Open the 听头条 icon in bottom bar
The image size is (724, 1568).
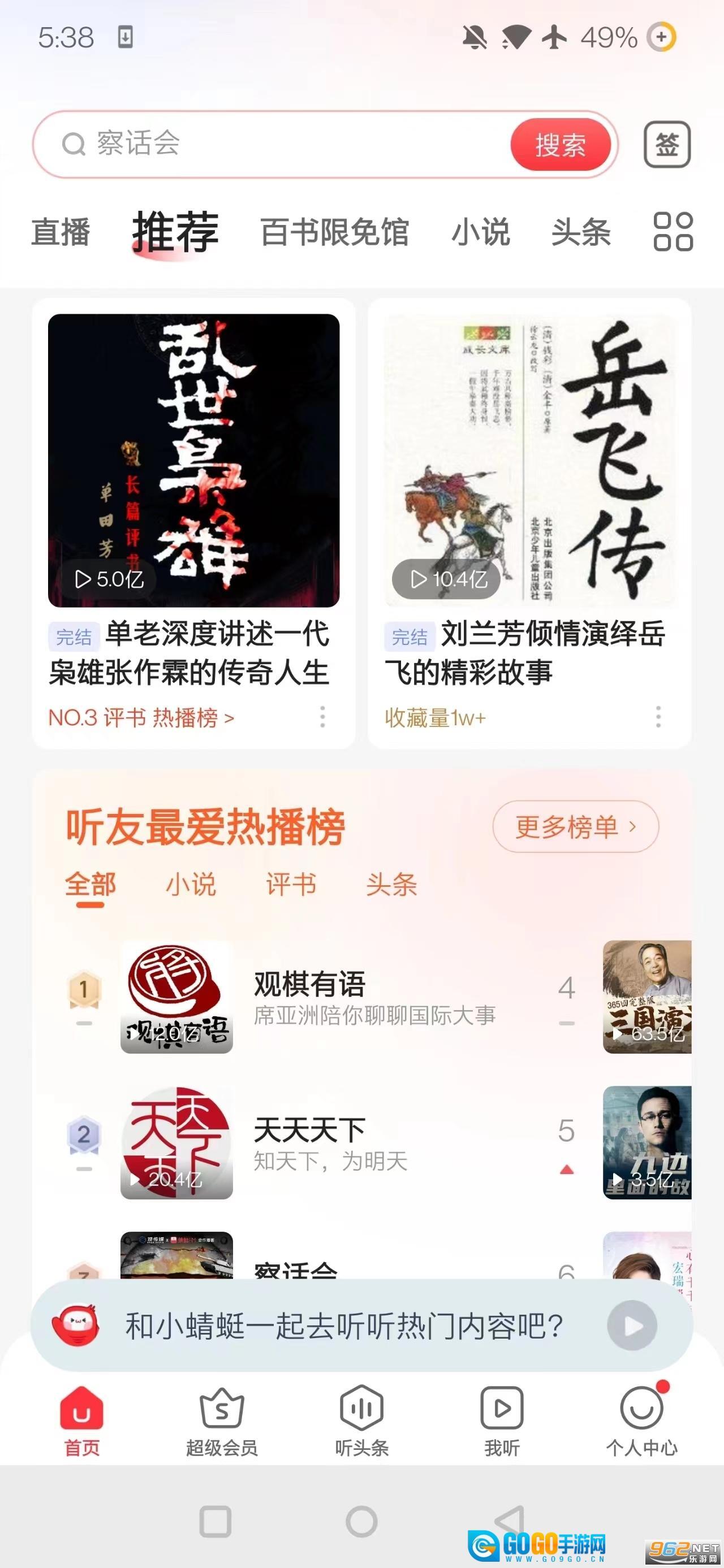click(361, 1418)
